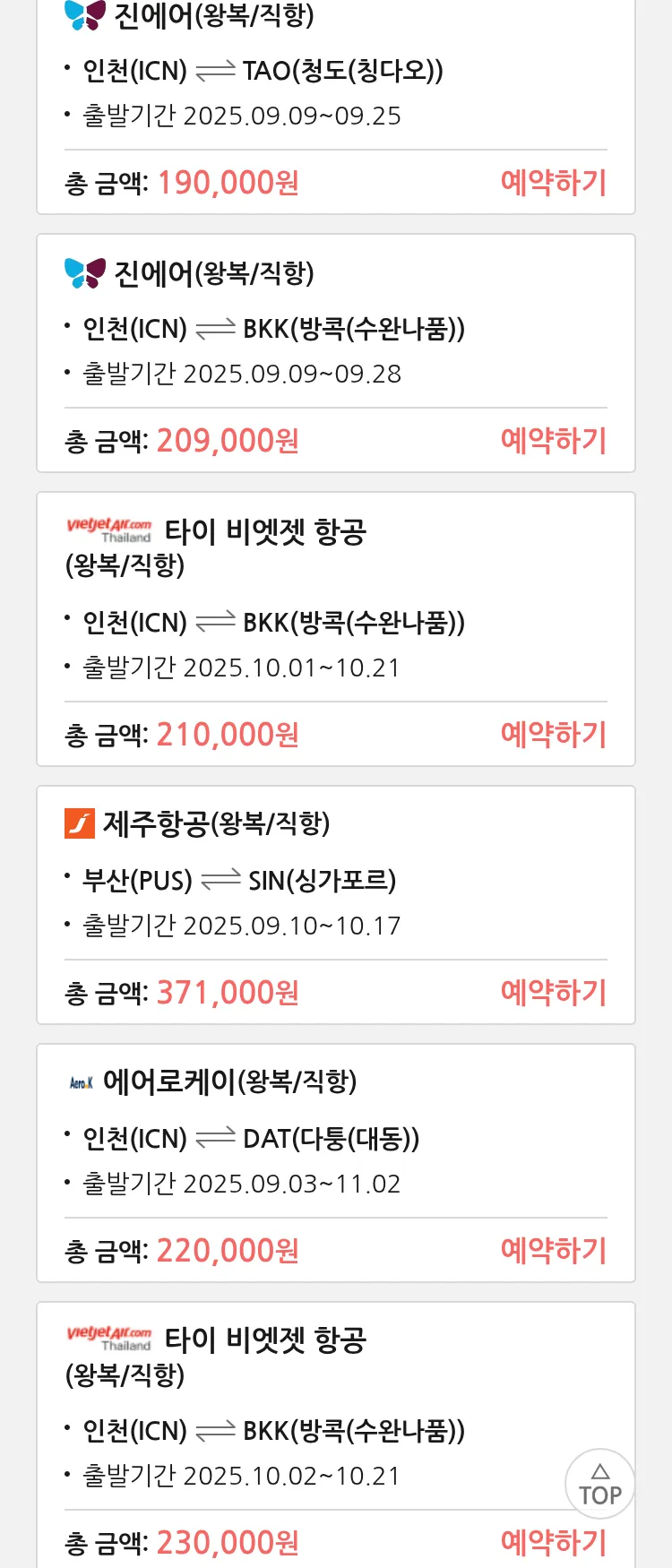Reserve the Aero K Datong 220,000원 flight
Screen dimensions: 672x1568
tap(553, 1251)
